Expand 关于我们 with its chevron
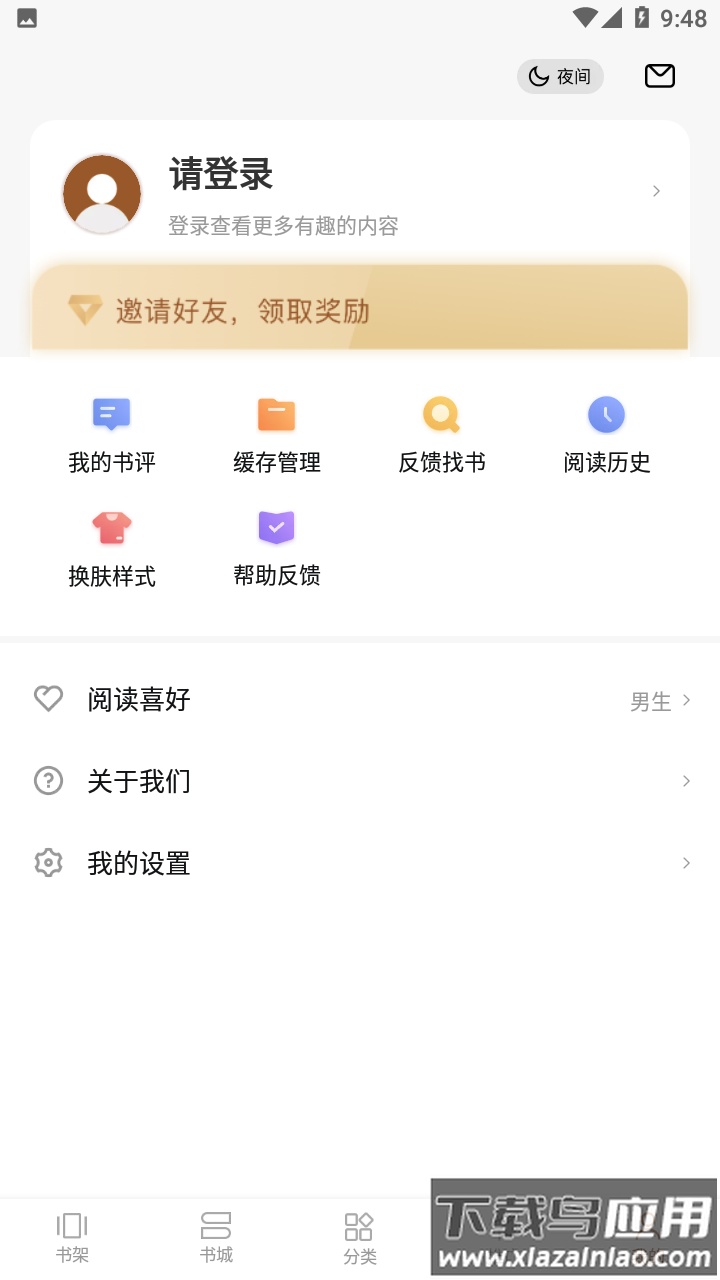 coord(686,781)
